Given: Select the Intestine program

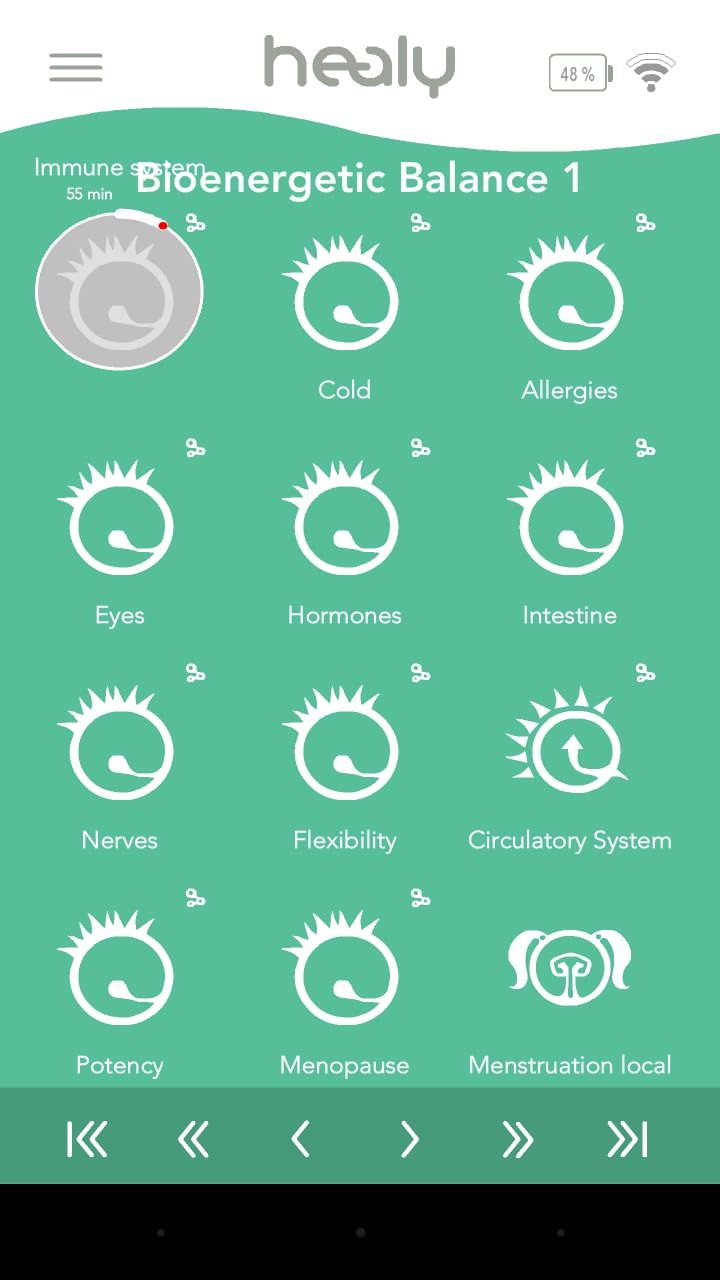Looking at the screenshot, I should (x=569, y=525).
